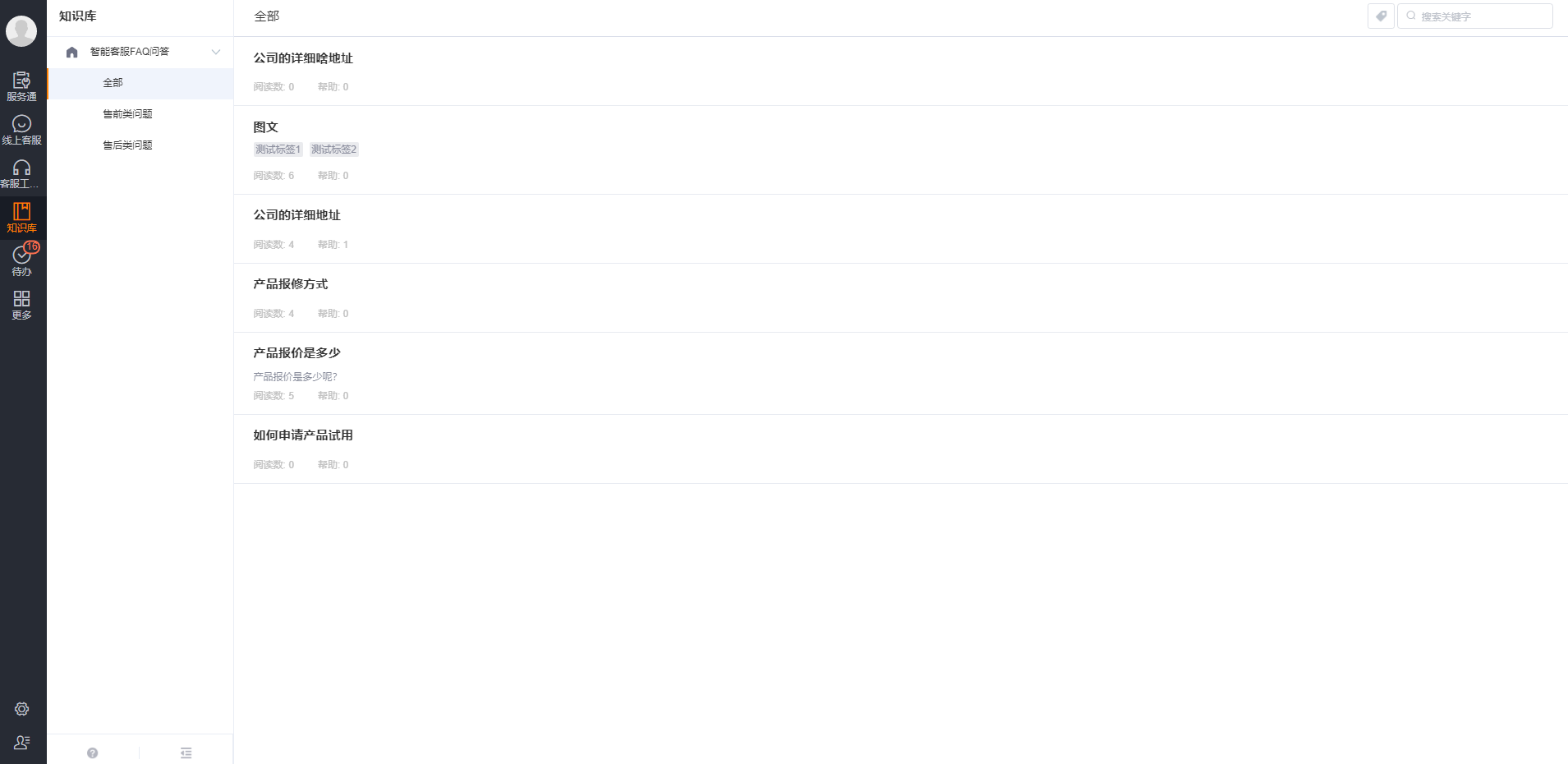Viewport: 1568px width, 764px height.
Task: Open the 图文 article
Action: pyautogui.click(x=265, y=127)
